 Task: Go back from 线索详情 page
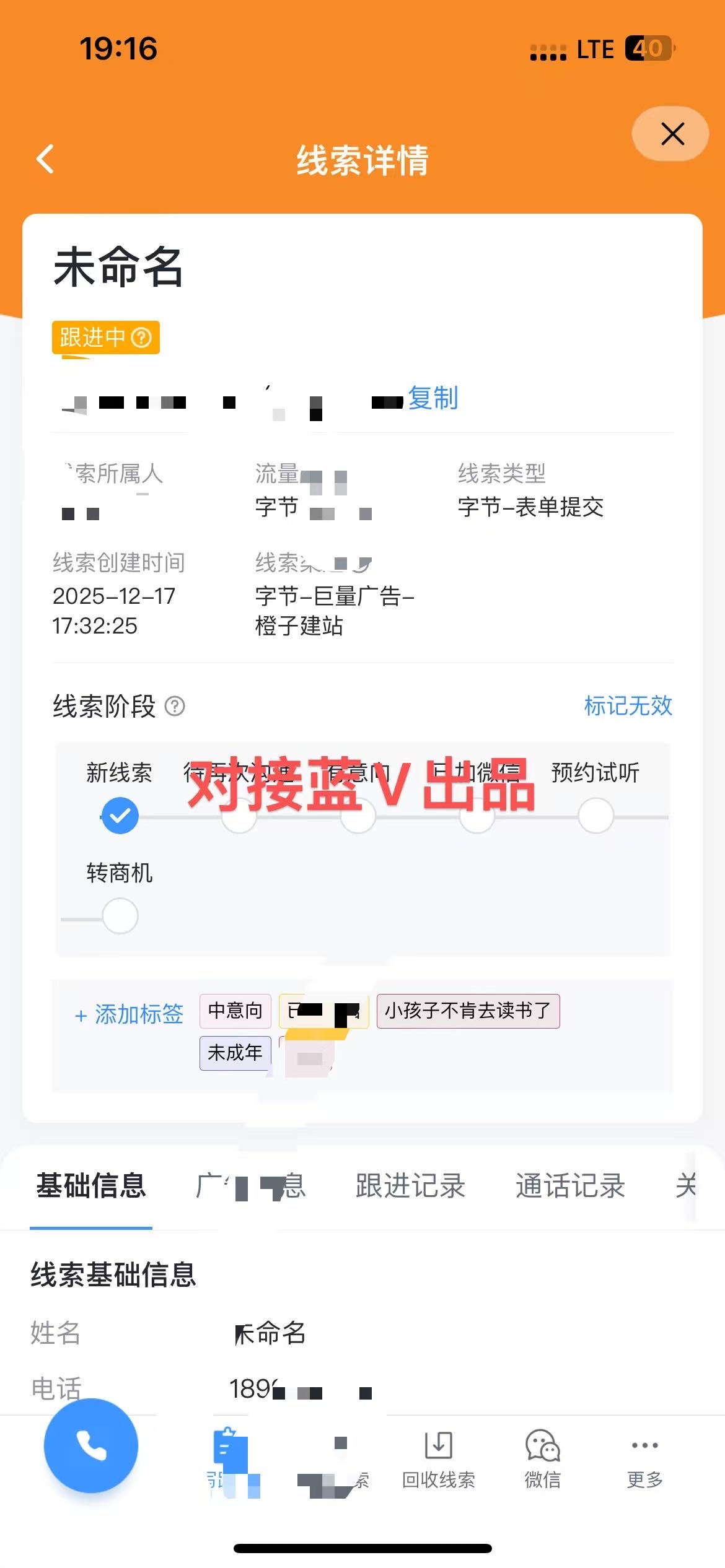click(45, 159)
